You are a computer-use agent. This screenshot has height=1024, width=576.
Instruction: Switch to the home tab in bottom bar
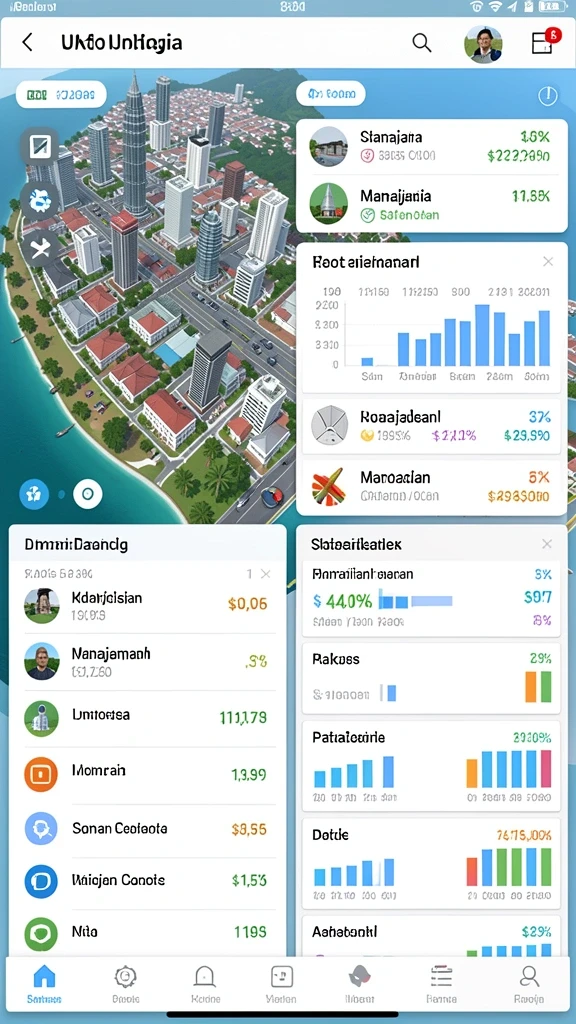pyautogui.click(x=44, y=984)
